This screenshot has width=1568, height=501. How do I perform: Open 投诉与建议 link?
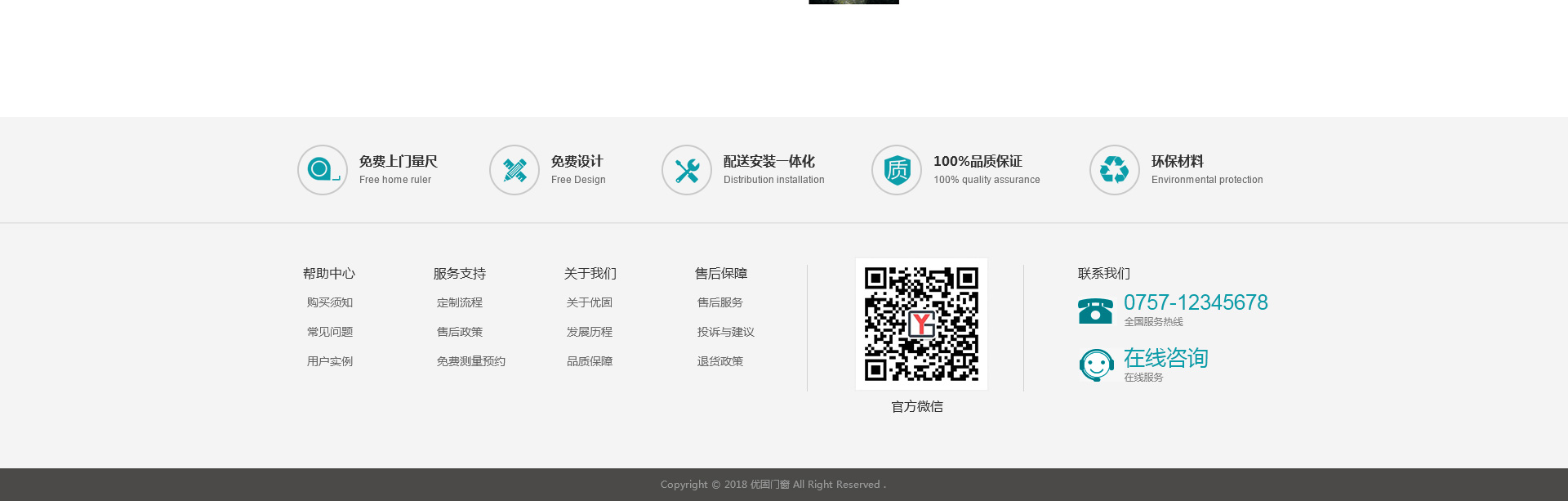[726, 332]
